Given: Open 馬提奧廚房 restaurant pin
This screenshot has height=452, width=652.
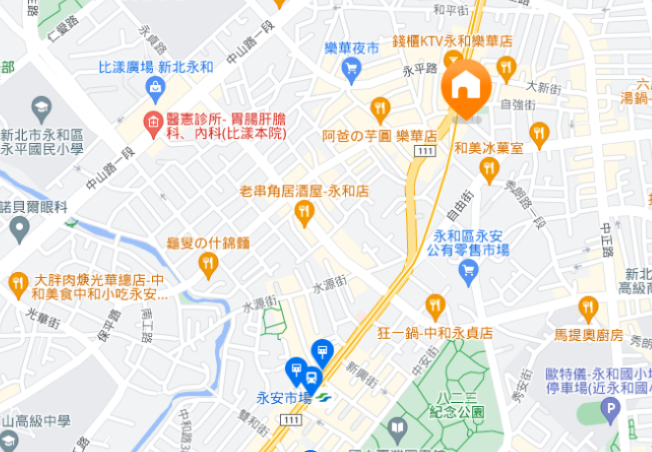Looking at the screenshot, I should (x=588, y=308).
